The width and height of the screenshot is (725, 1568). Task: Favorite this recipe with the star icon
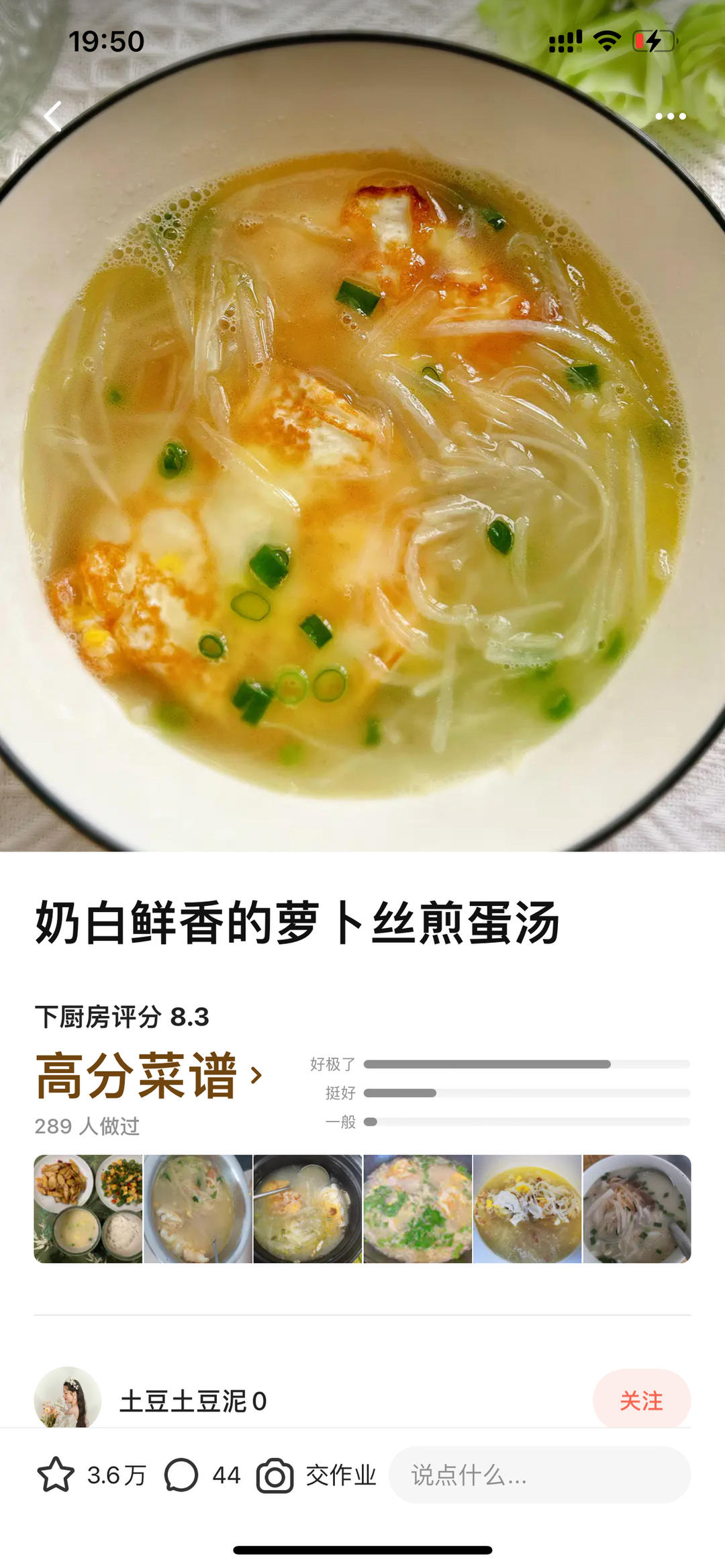[56, 1475]
